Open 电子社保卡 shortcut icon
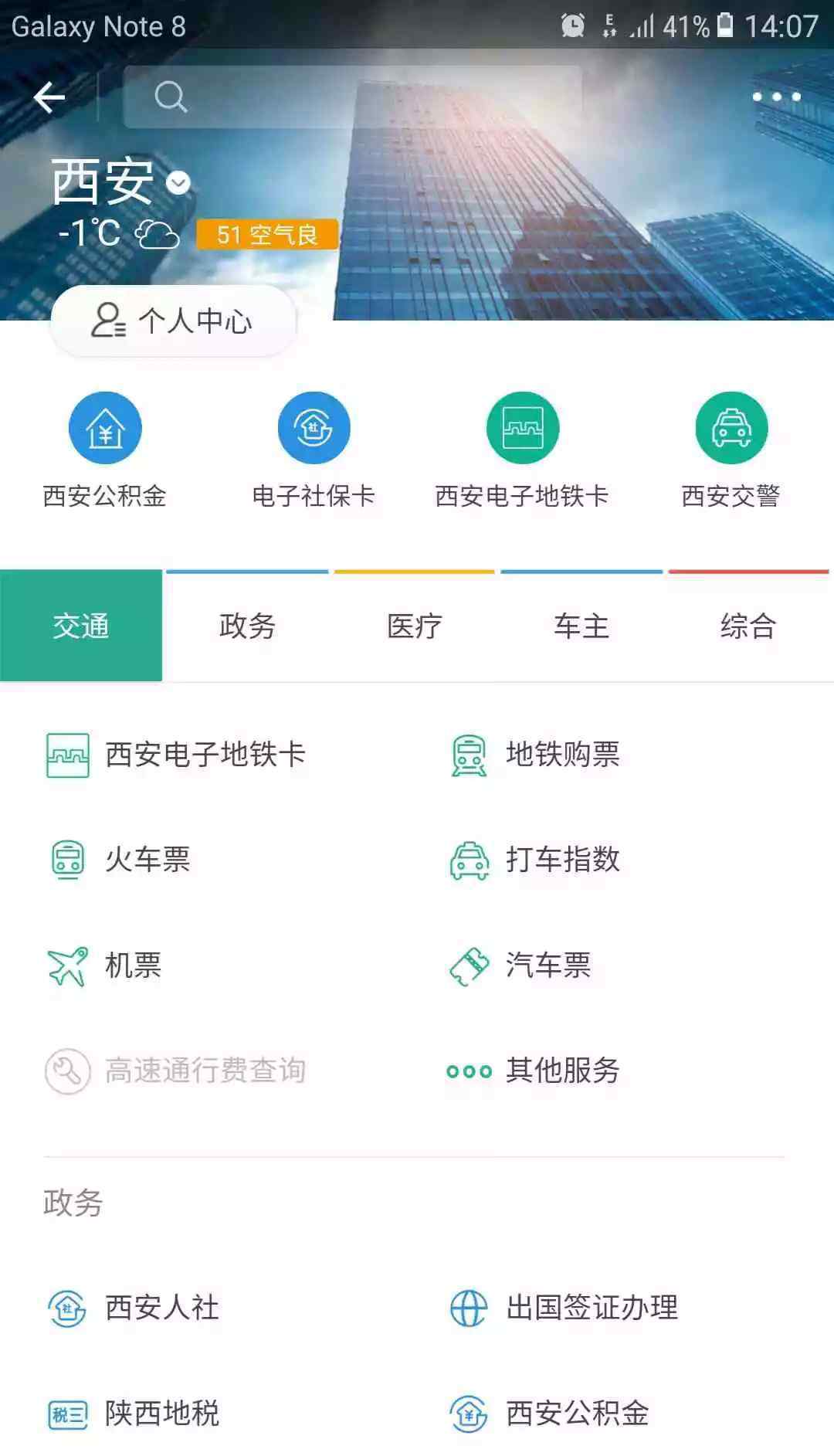 [x=314, y=429]
